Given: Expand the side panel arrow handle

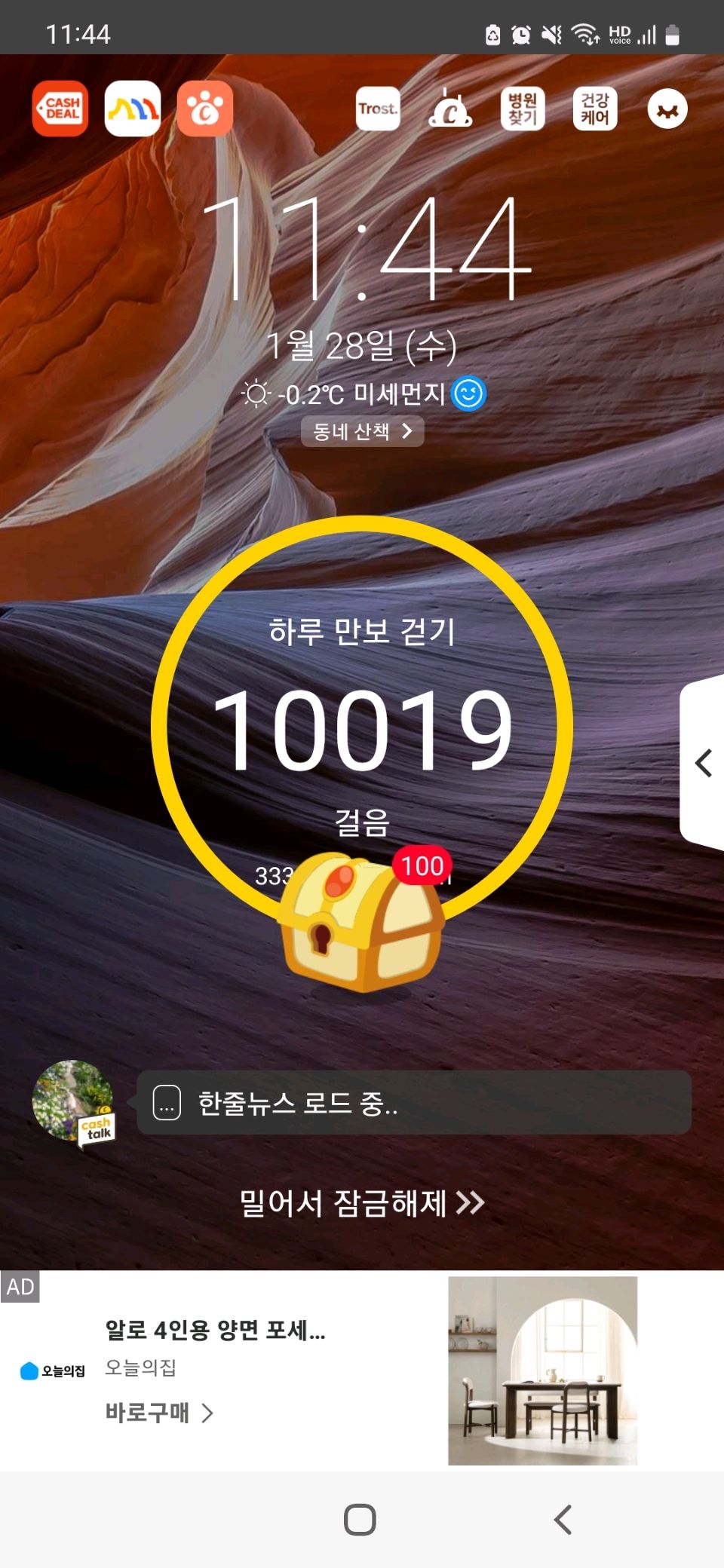Looking at the screenshot, I should coord(703,763).
